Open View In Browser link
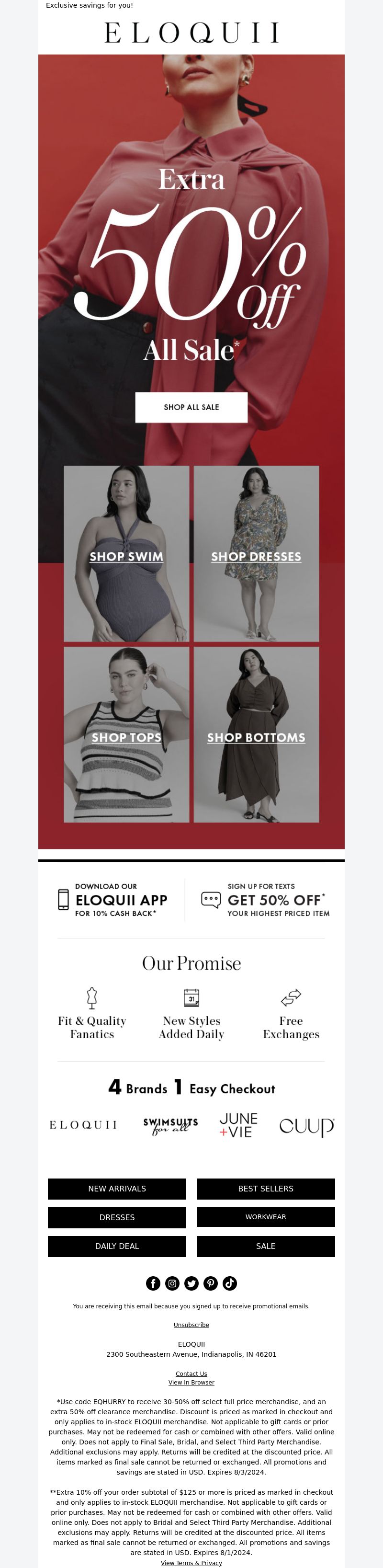Viewport: 383px width, 1568px height. tap(191, 1382)
